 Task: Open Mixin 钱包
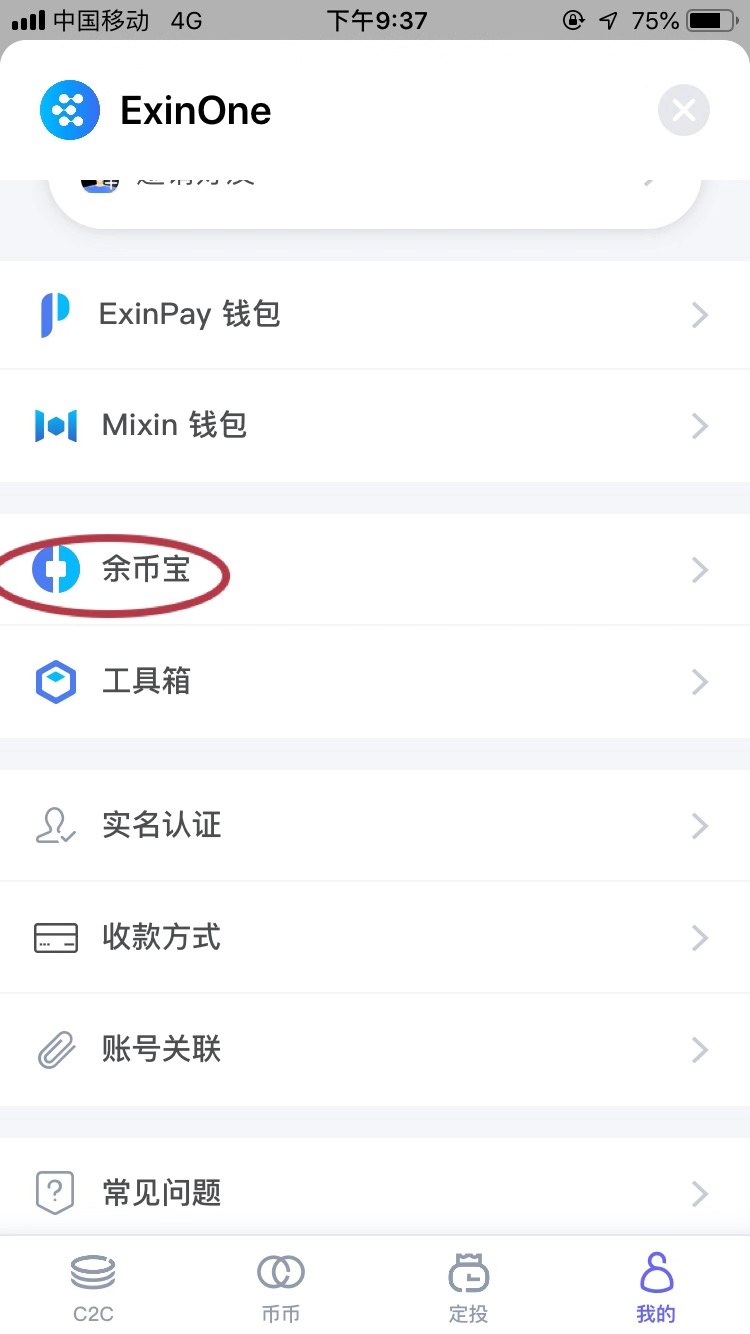click(375, 426)
